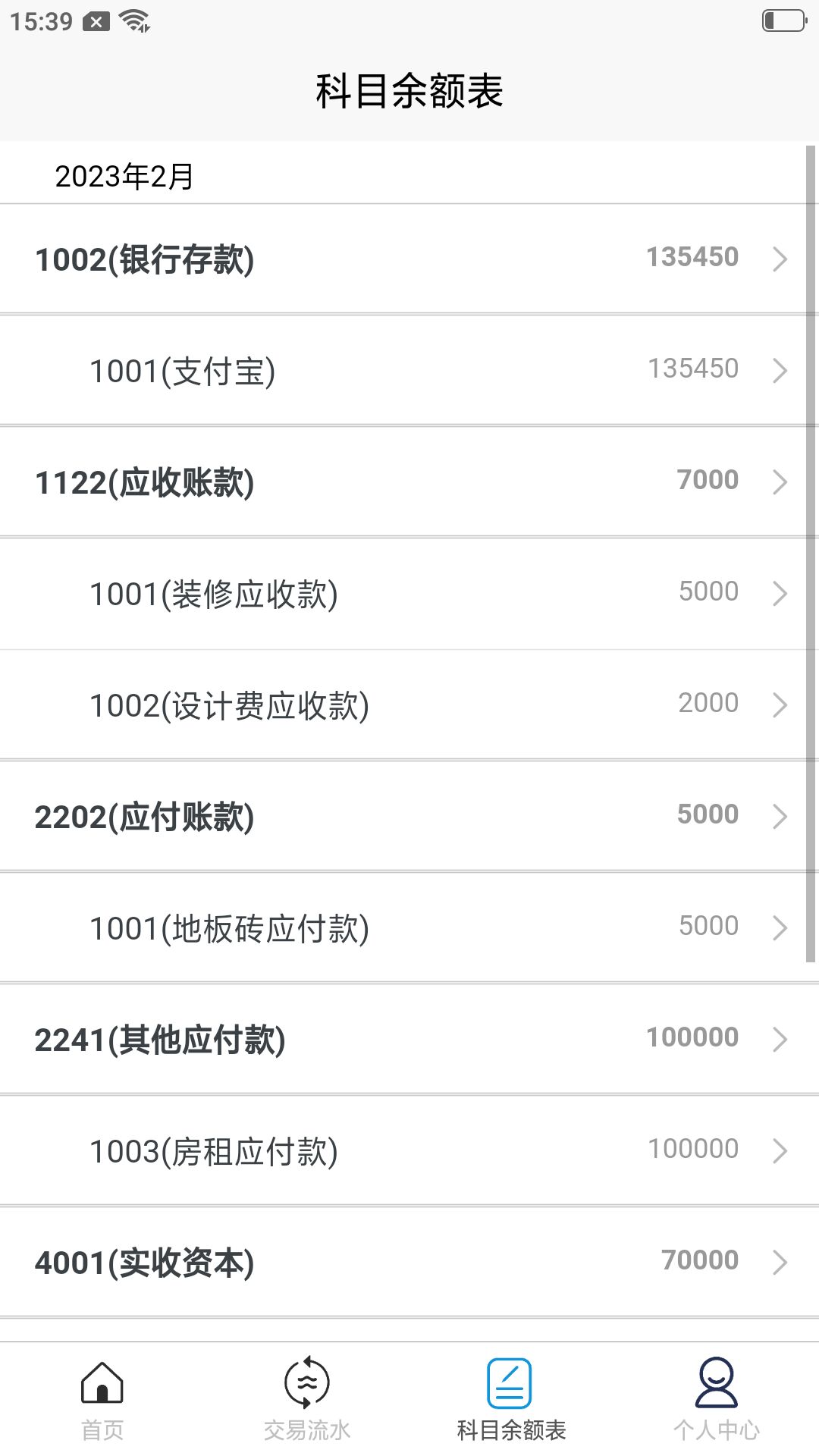
Task: Open details for 4001(实收资本)
Action: (x=409, y=1261)
